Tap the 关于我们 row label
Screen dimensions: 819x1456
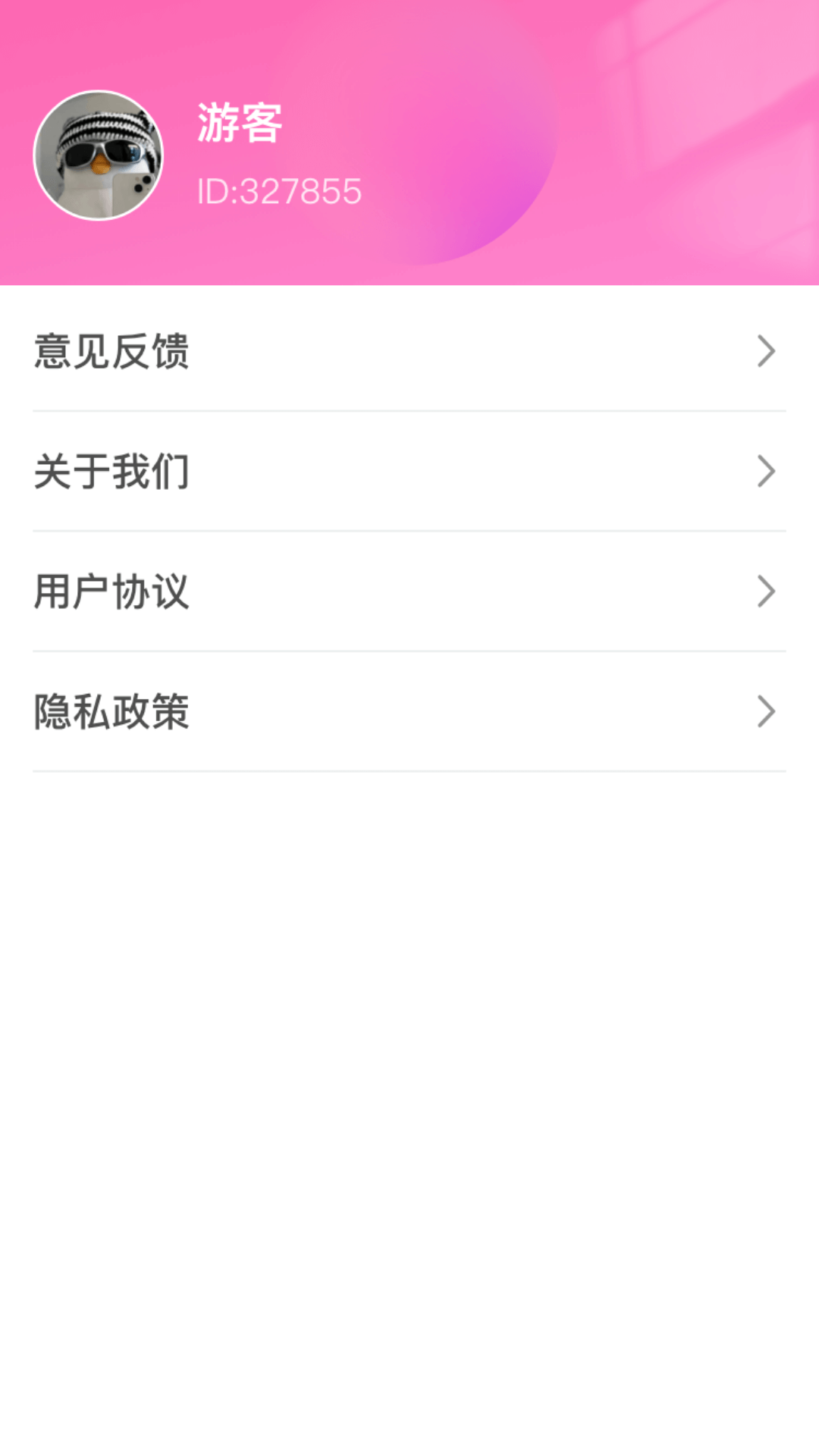click(111, 472)
